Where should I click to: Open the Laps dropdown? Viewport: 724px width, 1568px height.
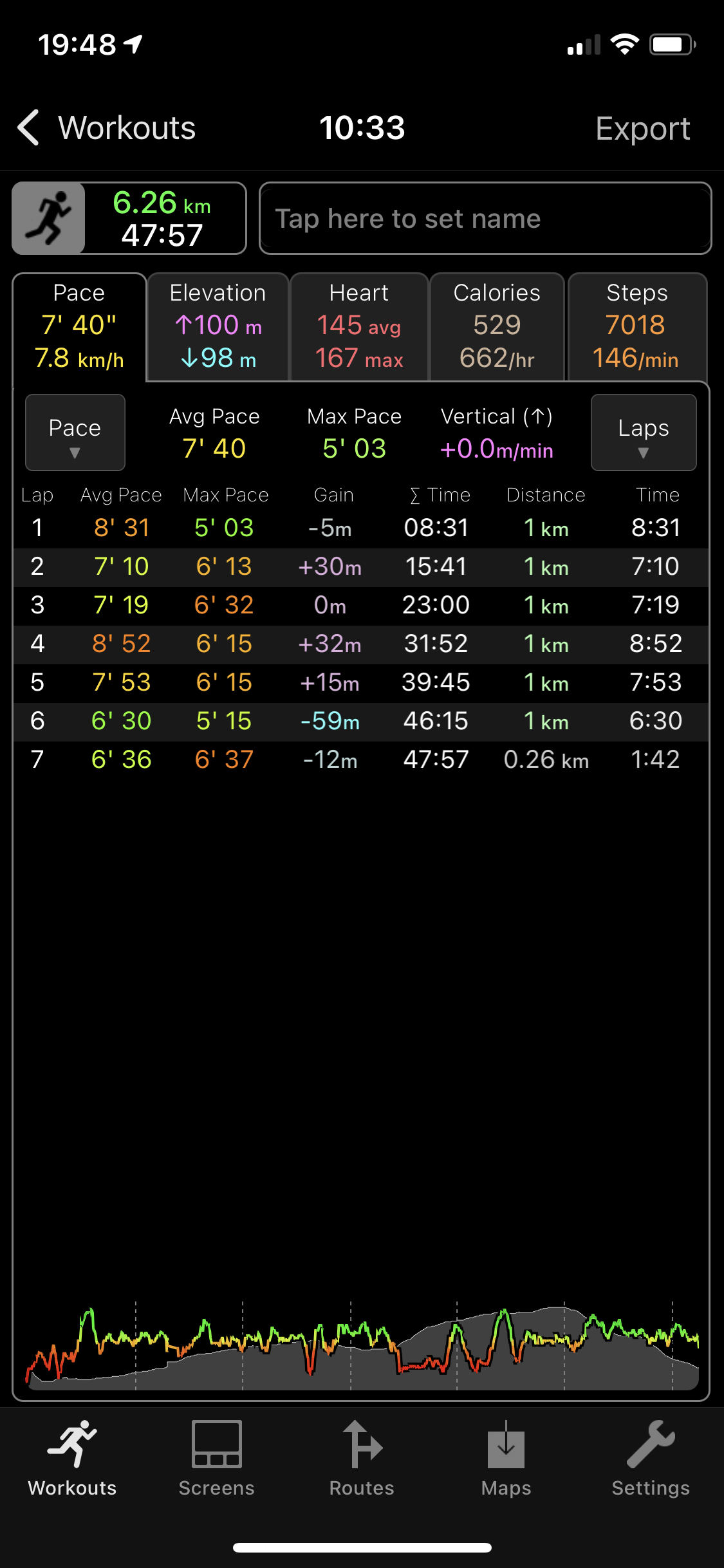643,433
